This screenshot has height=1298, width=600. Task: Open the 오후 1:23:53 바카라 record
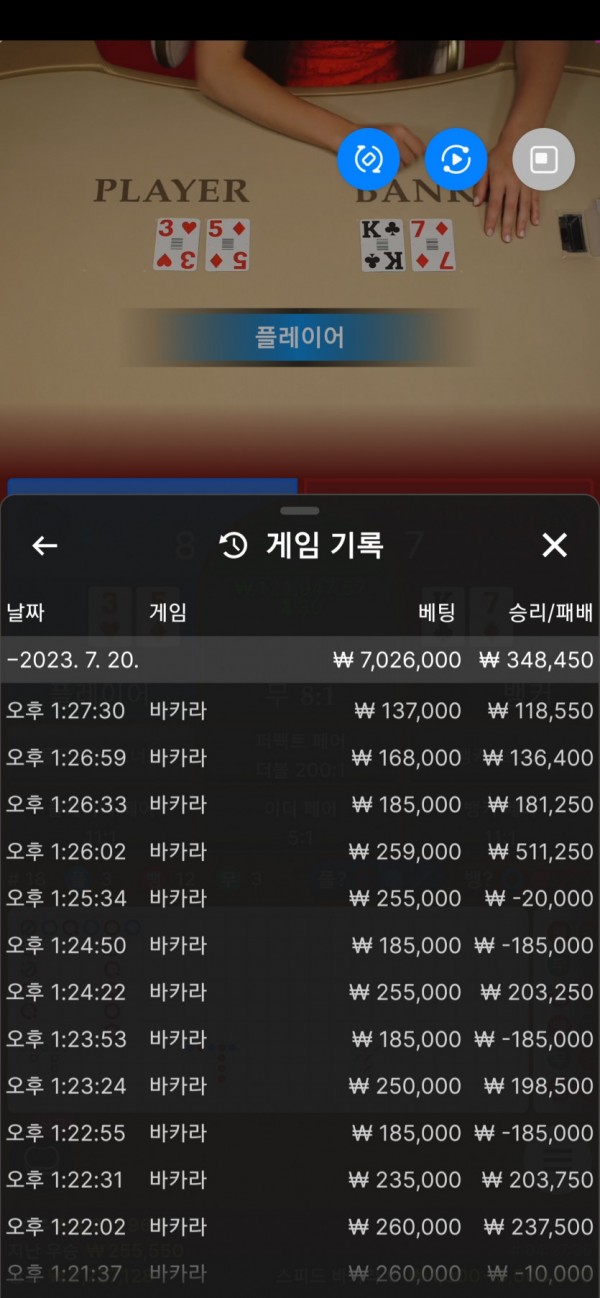300,1039
